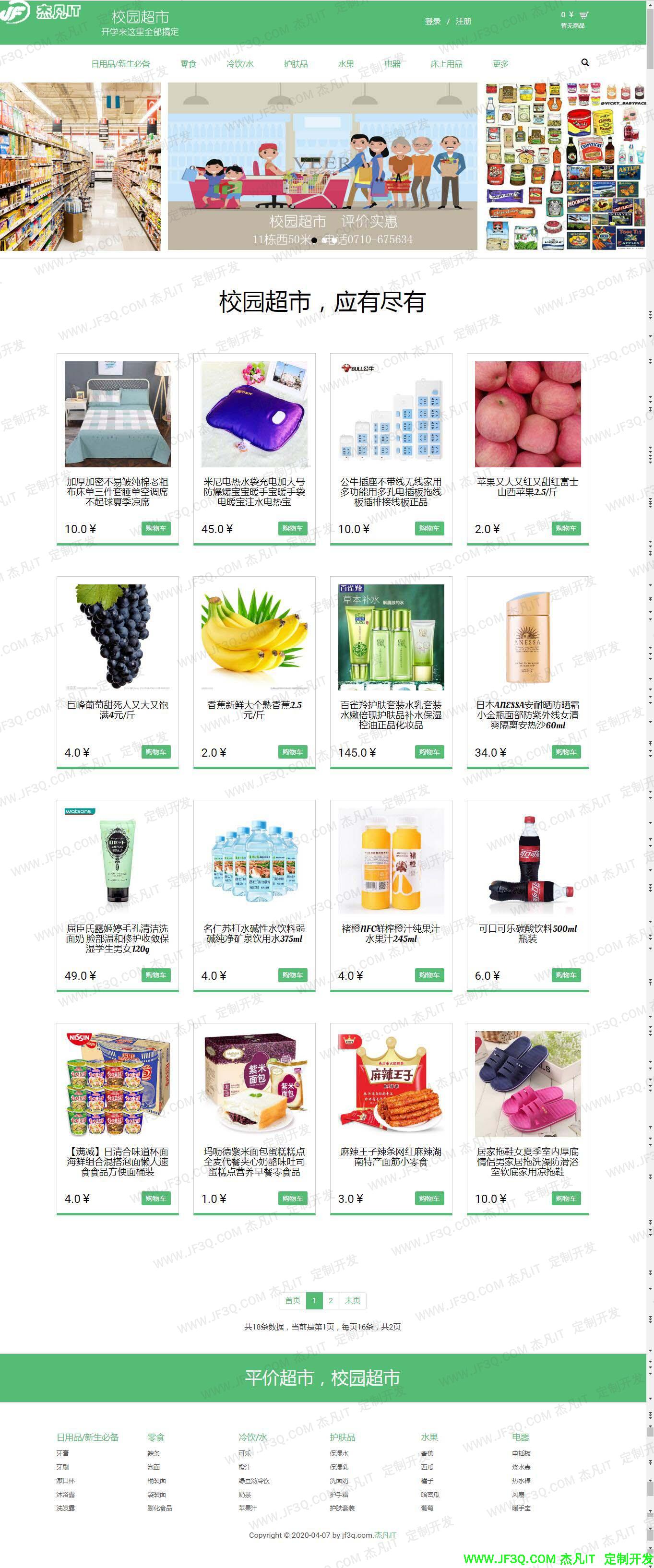This screenshot has height=1568, width=654.
Task: Tap the 注册 register link
Action: click(x=464, y=21)
